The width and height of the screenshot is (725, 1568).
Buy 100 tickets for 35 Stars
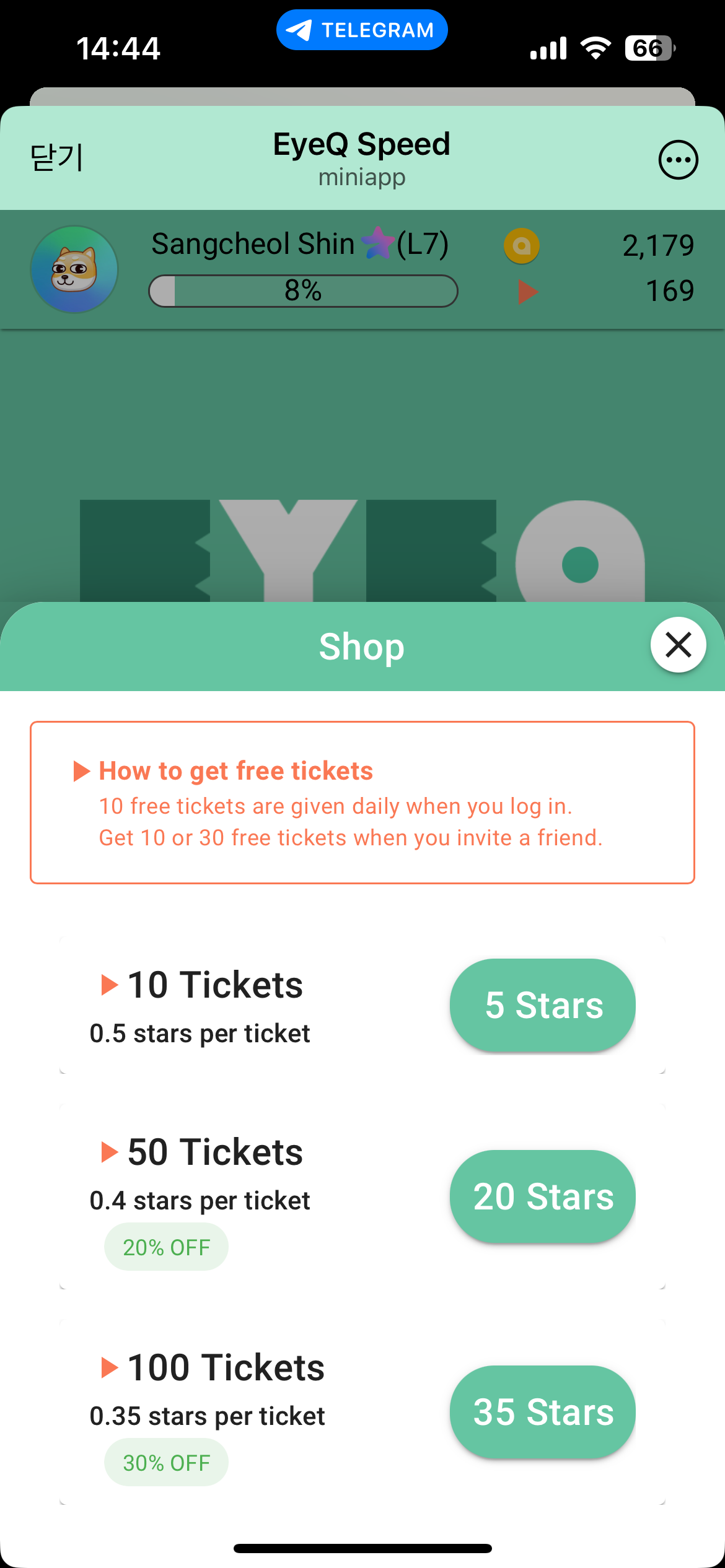tap(542, 1412)
